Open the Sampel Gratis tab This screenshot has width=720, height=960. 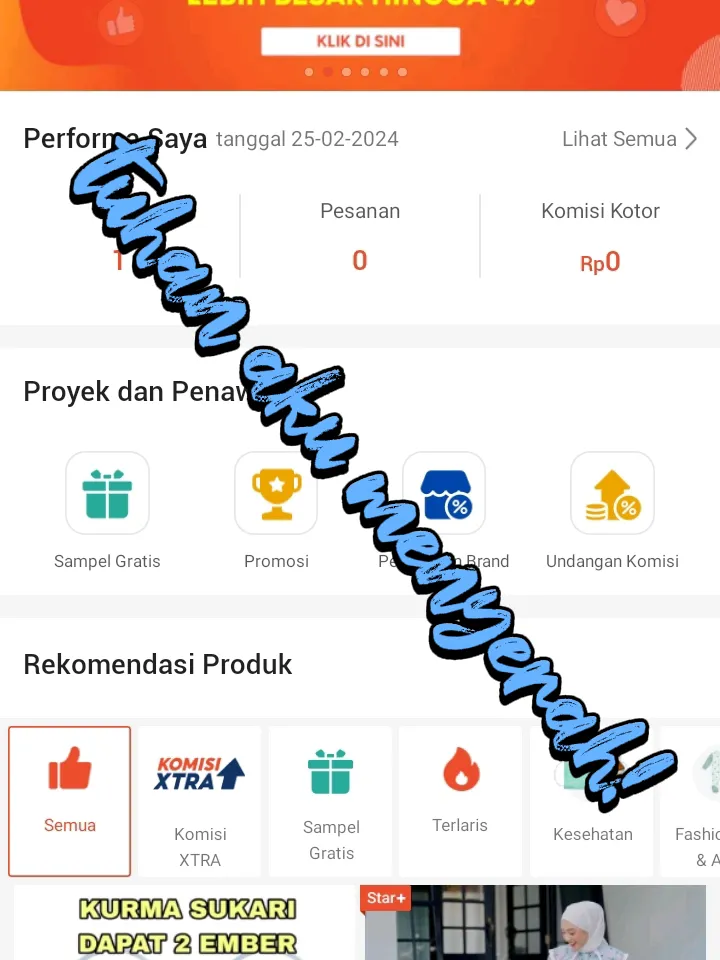coord(330,800)
